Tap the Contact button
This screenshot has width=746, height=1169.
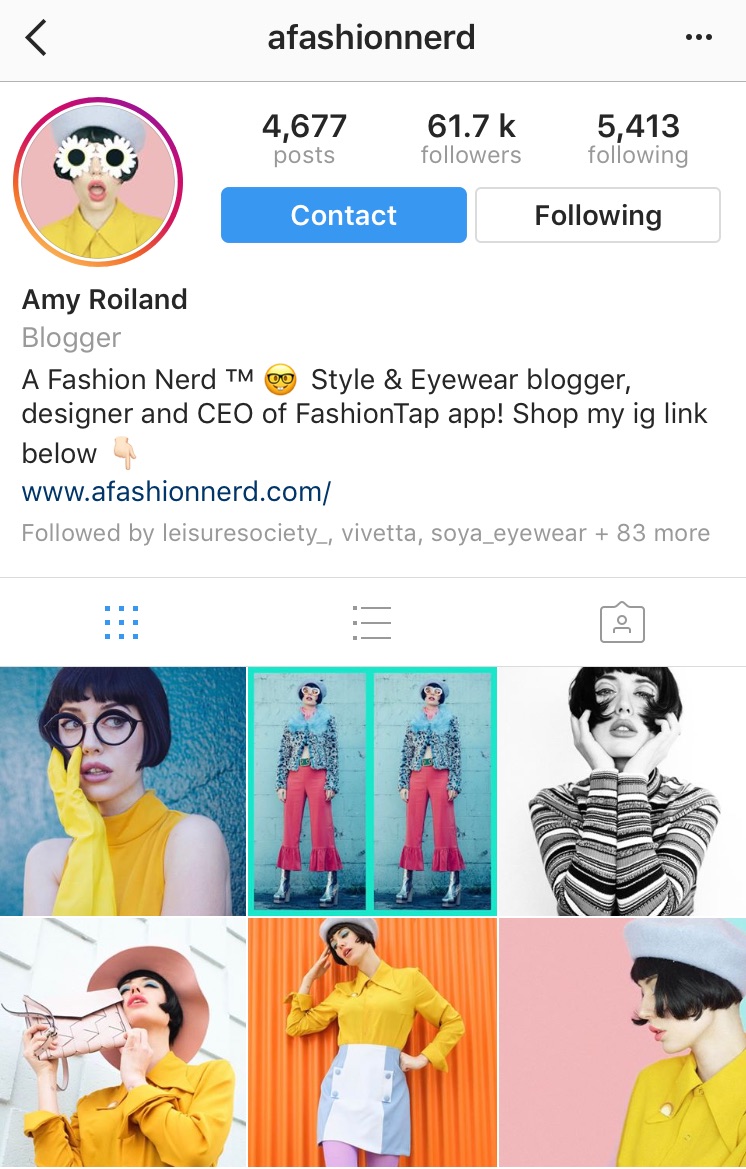[343, 215]
